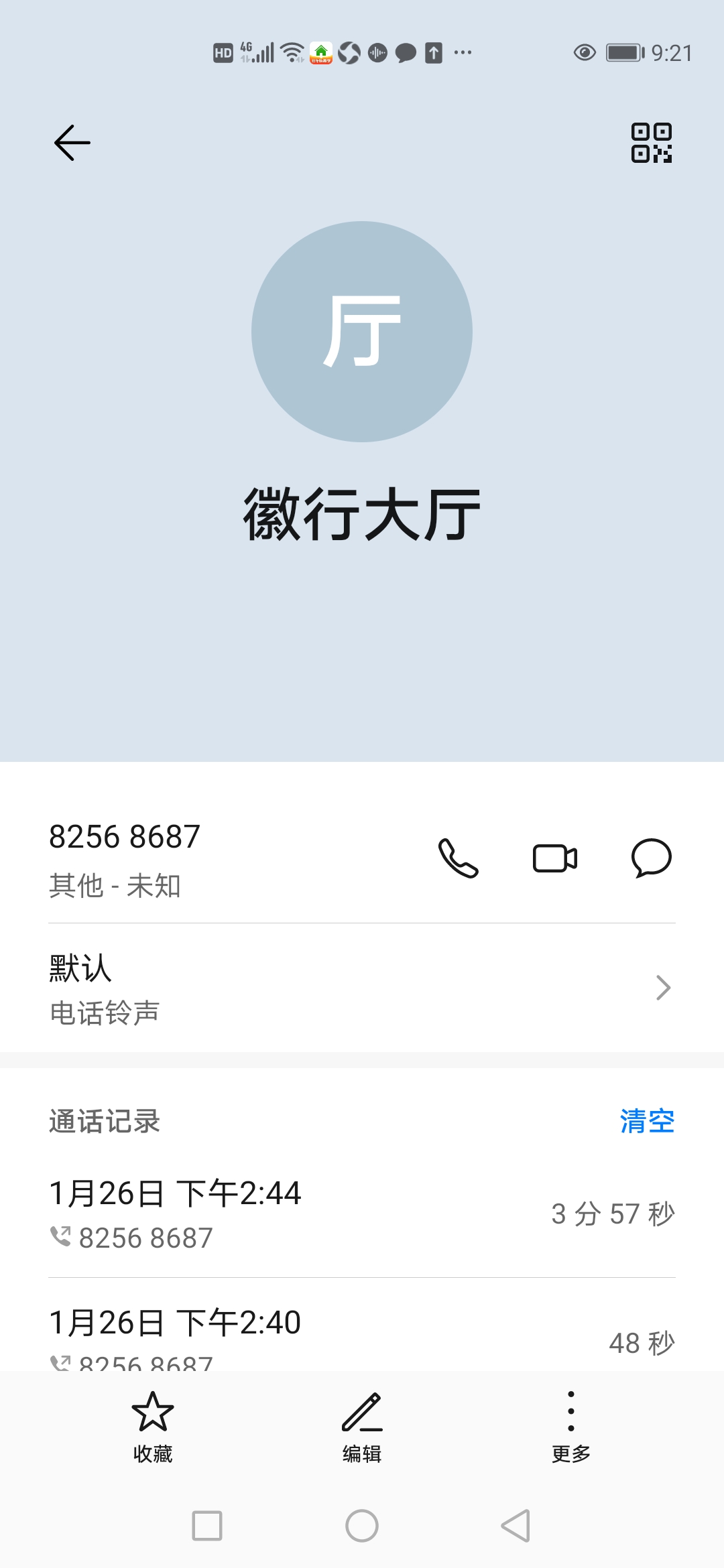Viewport: 724px width, 1568px height.
Task: Go back using the top arrow
Action: coord(72,143)
